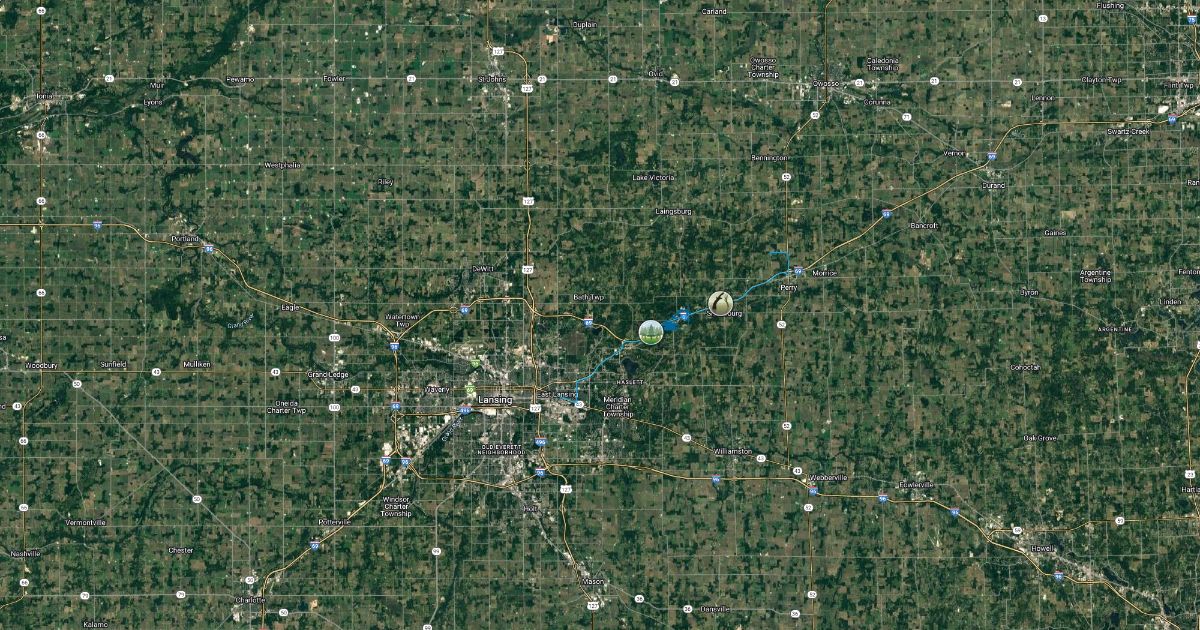
Task: Open the bird photo marker near Shaftsburg
Action: coord(720,303)
